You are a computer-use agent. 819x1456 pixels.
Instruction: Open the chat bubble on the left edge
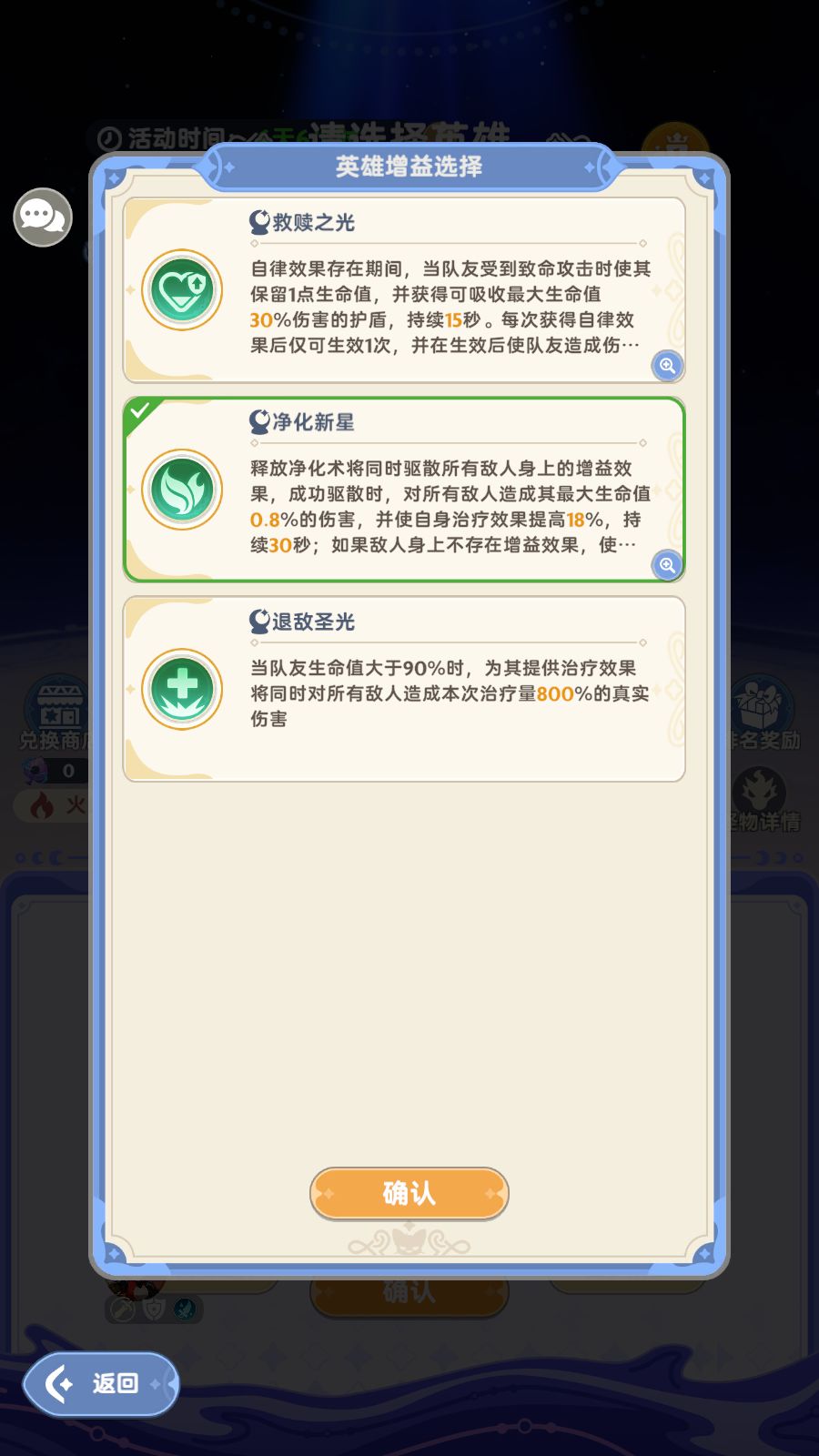coord(42,216)
